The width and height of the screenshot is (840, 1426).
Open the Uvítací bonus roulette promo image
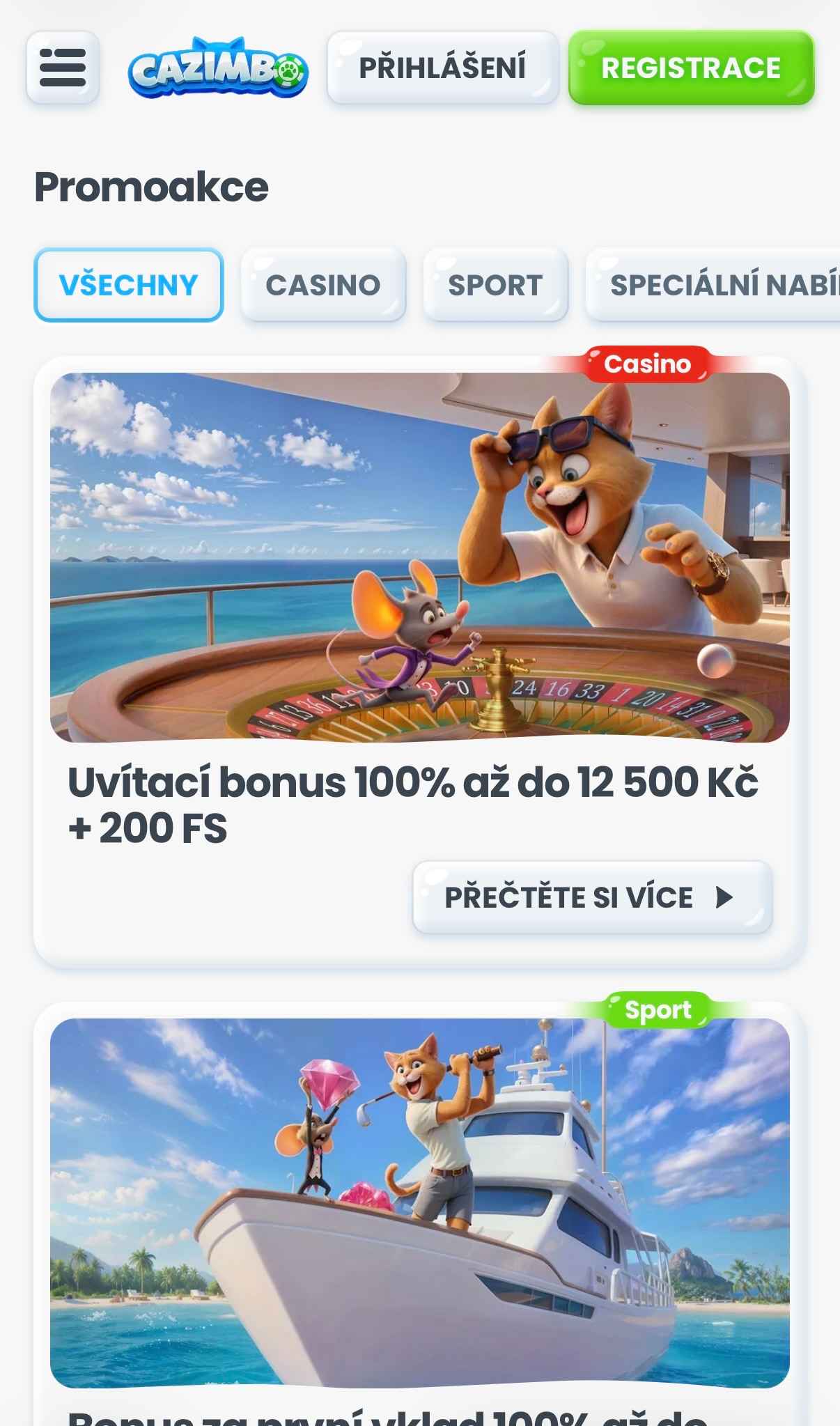(x=420, y=557)
